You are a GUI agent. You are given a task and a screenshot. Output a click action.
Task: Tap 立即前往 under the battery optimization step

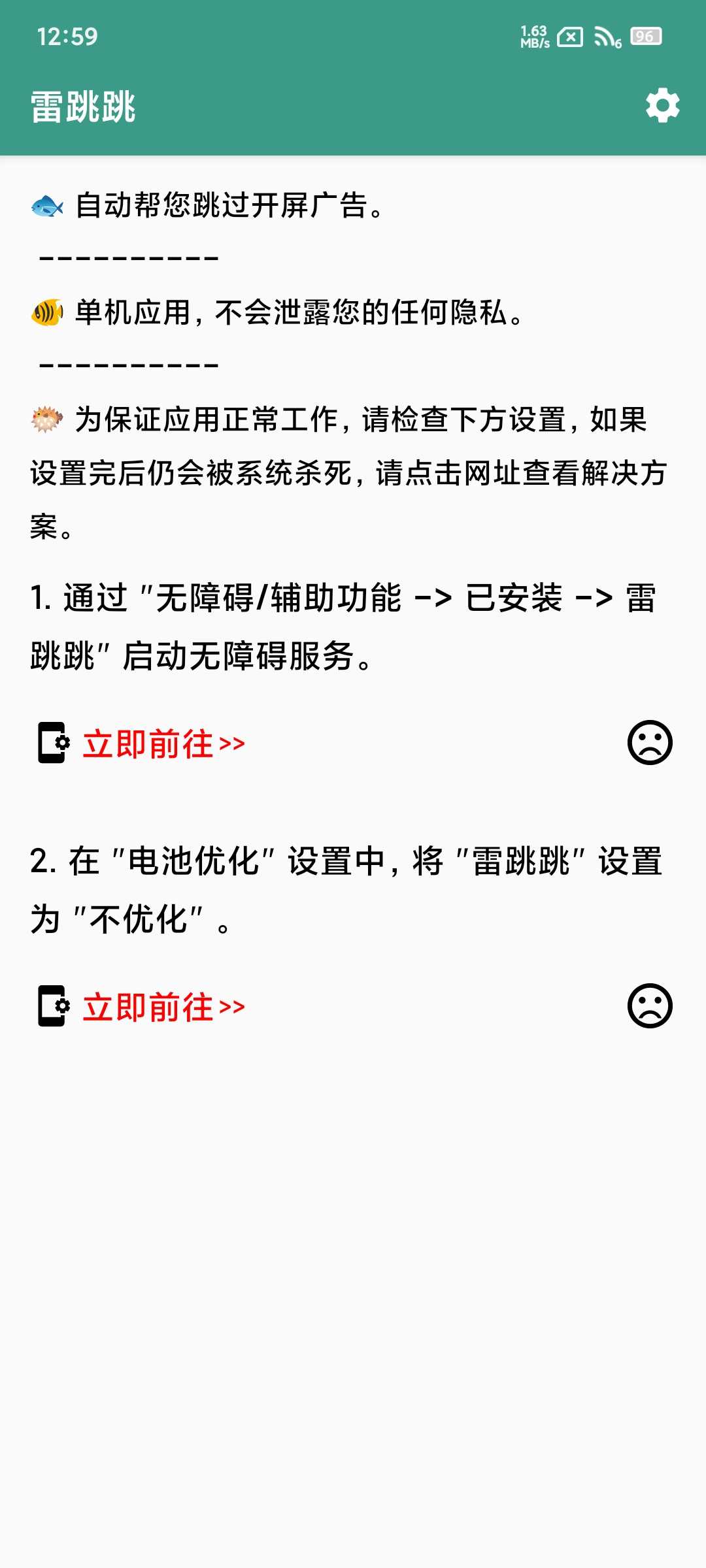(x=163, y=1007)
